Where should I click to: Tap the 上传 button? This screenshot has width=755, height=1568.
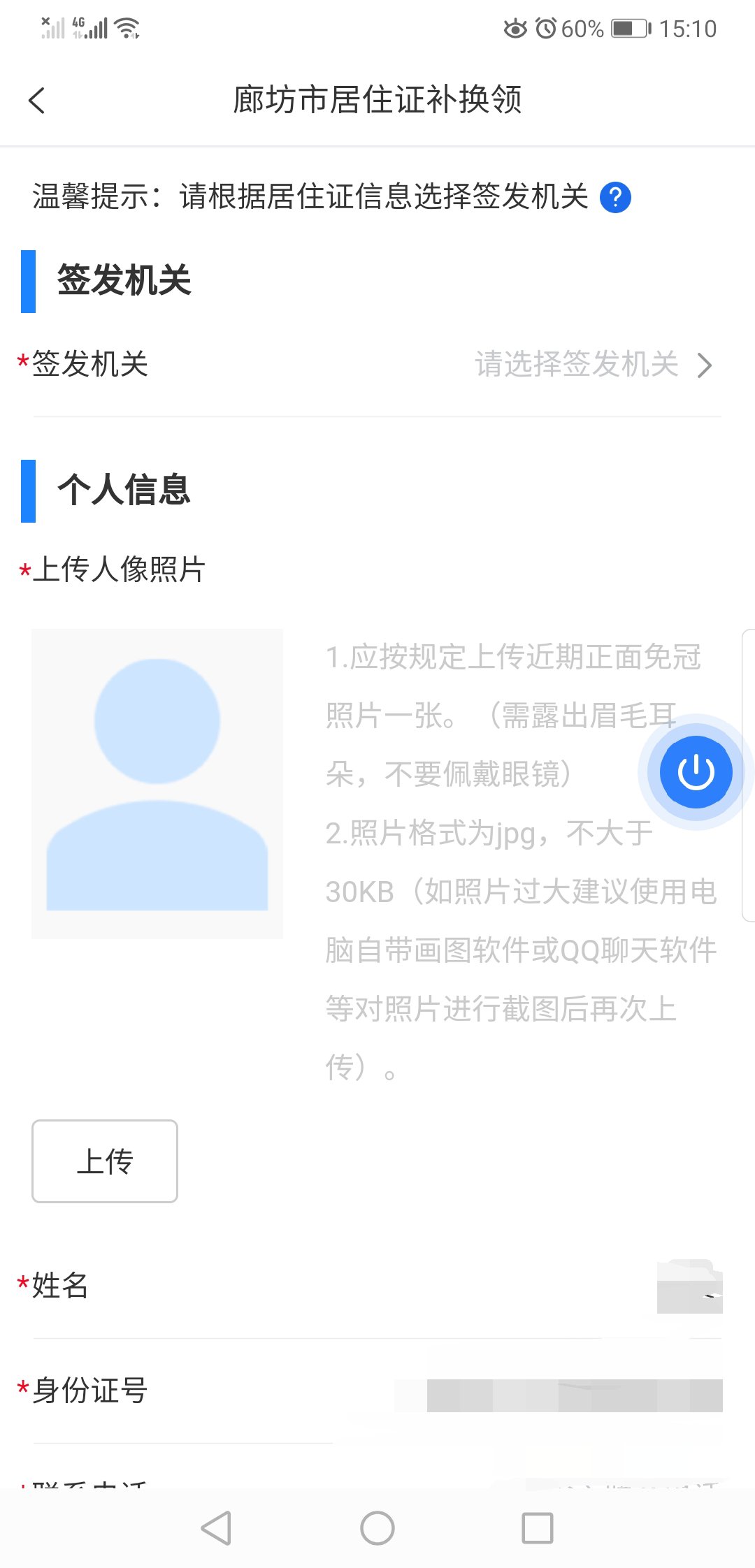click(x=105, y=1161)
